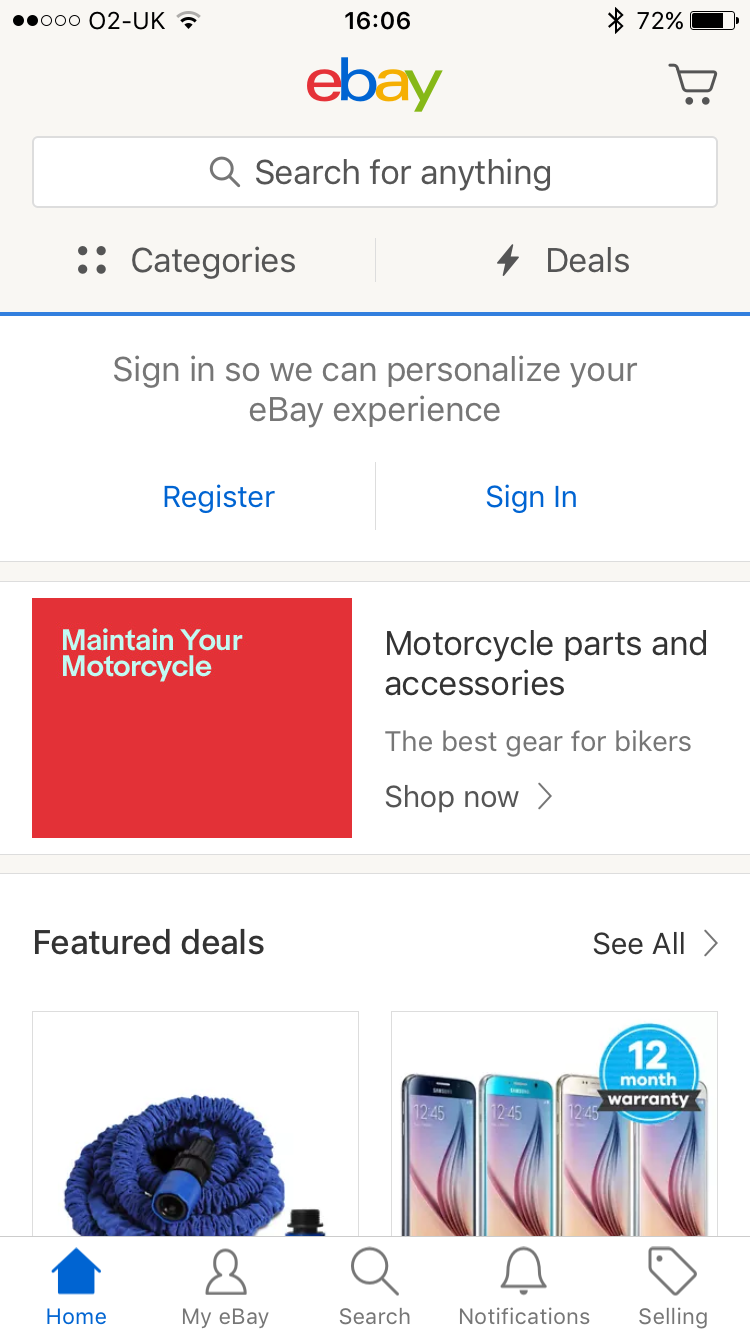The width and height of the screenshot is (750, 1334).
Task: Sign In to personalize your experience
Action: 531,496
